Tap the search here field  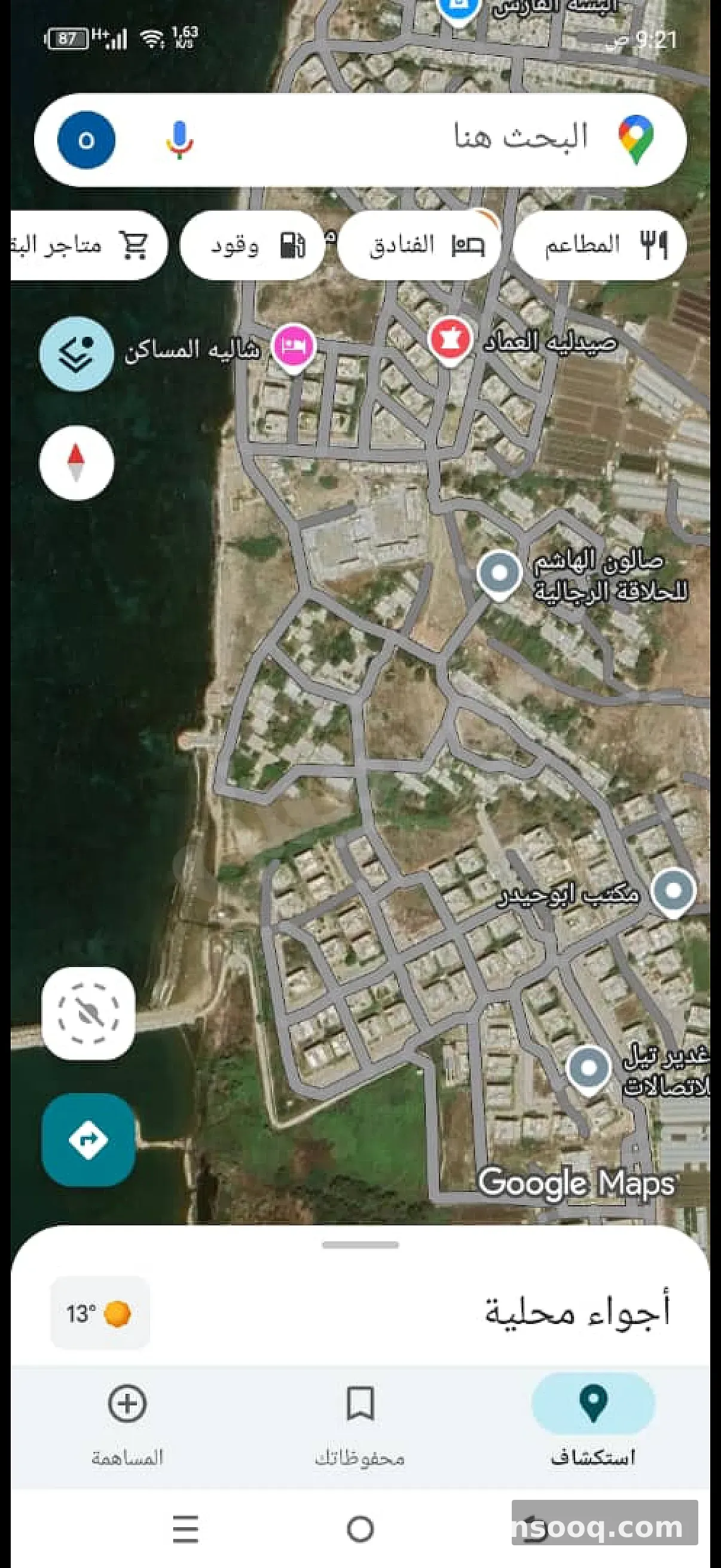426,139
